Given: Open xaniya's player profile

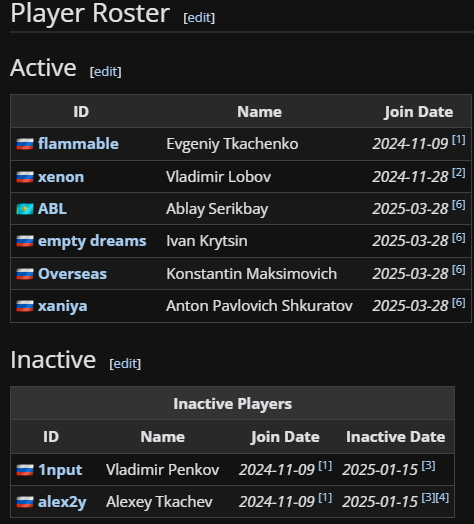Looking at the screenshot, I should click(63, 306).
